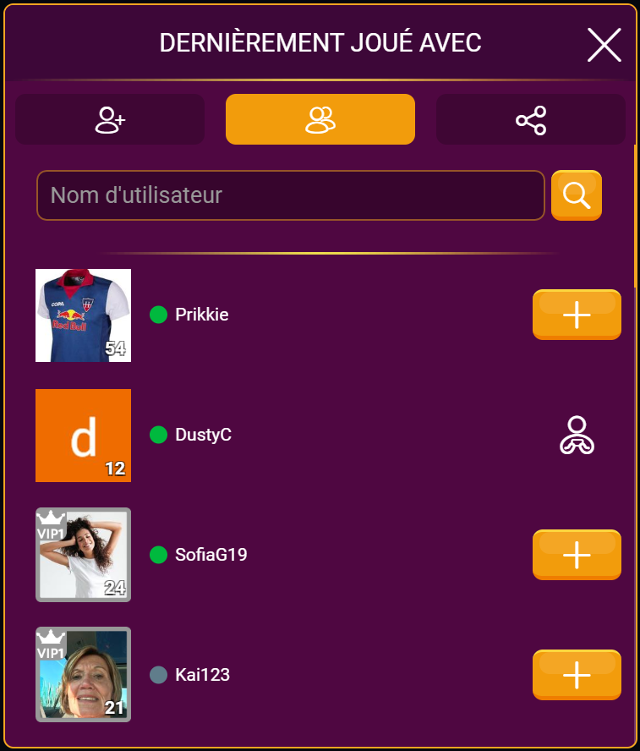Select the recently played group tab

[320, 121]
